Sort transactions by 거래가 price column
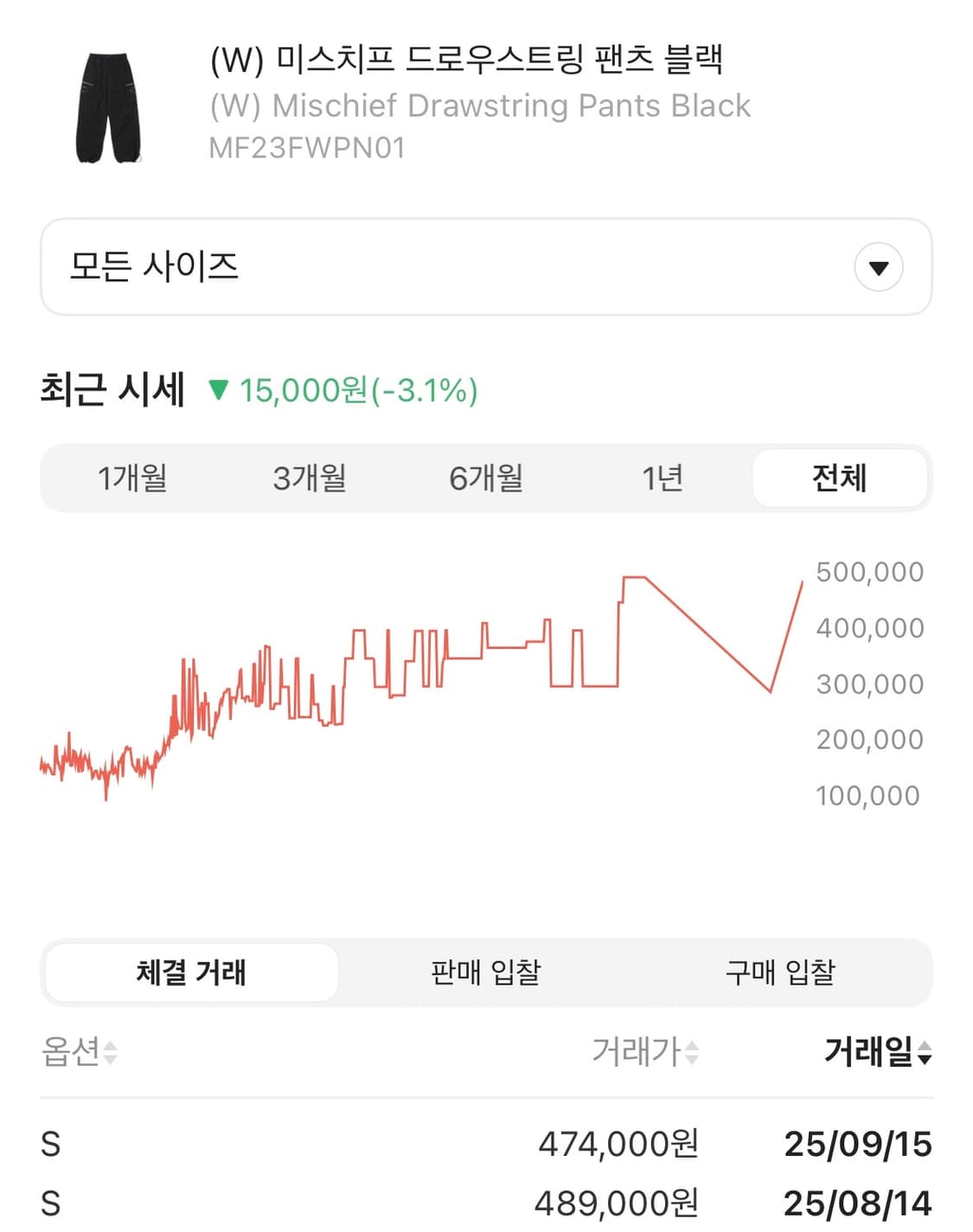The width and height of the screenshot is (973, 1232). click(x=640, y=1057)
